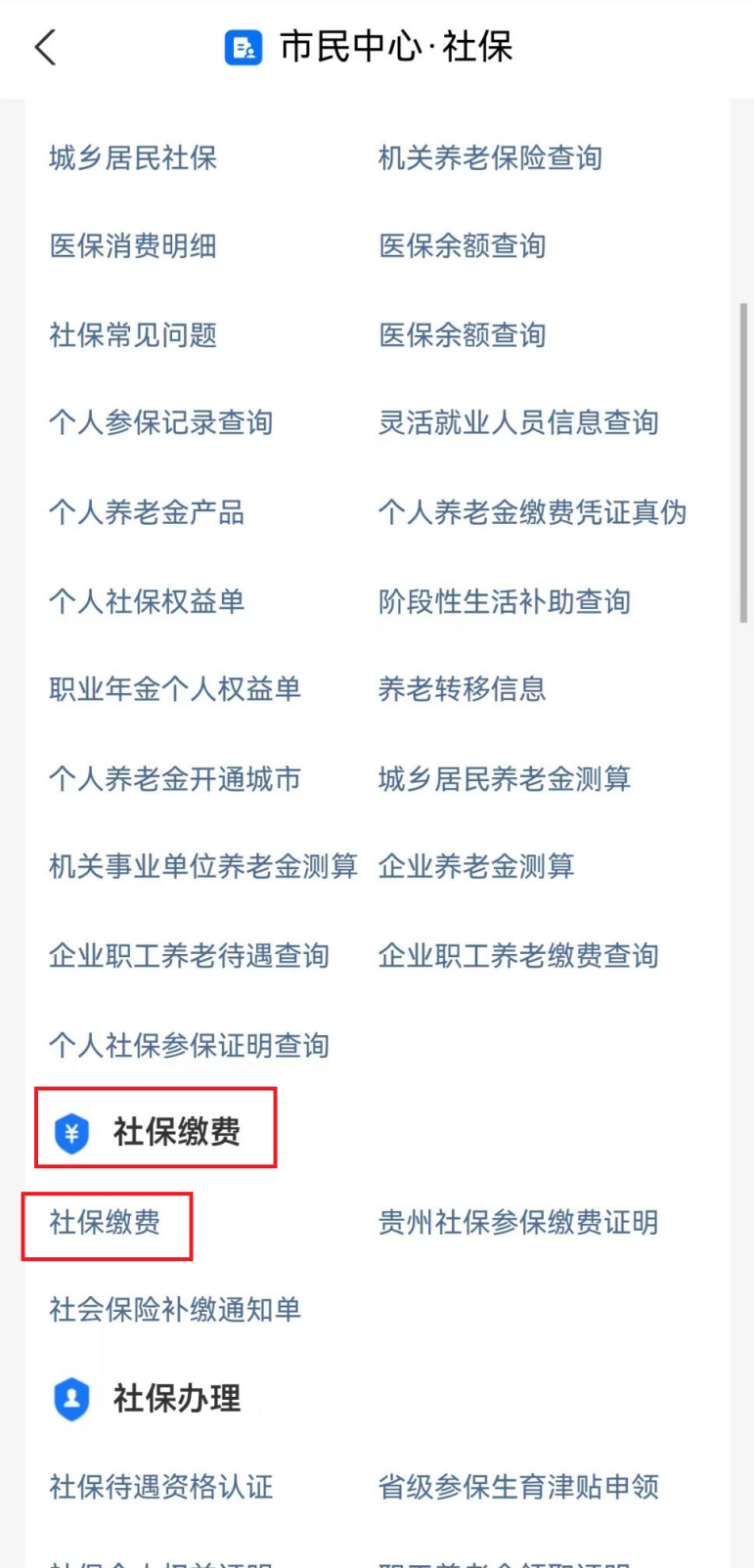Open 城乡居民社保 service
The height and width of the screenshot is (1568, 754).
[x=133, y=157]
